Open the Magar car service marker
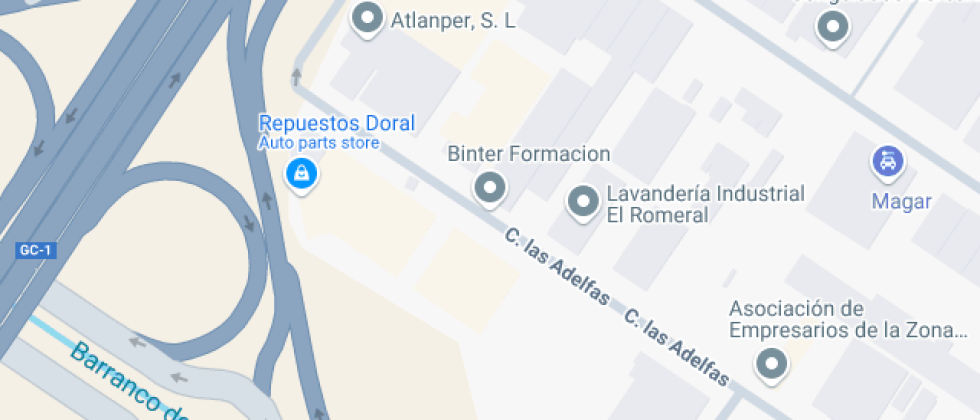The height and width of the screenshot is (420, 980). click(887, 160)
